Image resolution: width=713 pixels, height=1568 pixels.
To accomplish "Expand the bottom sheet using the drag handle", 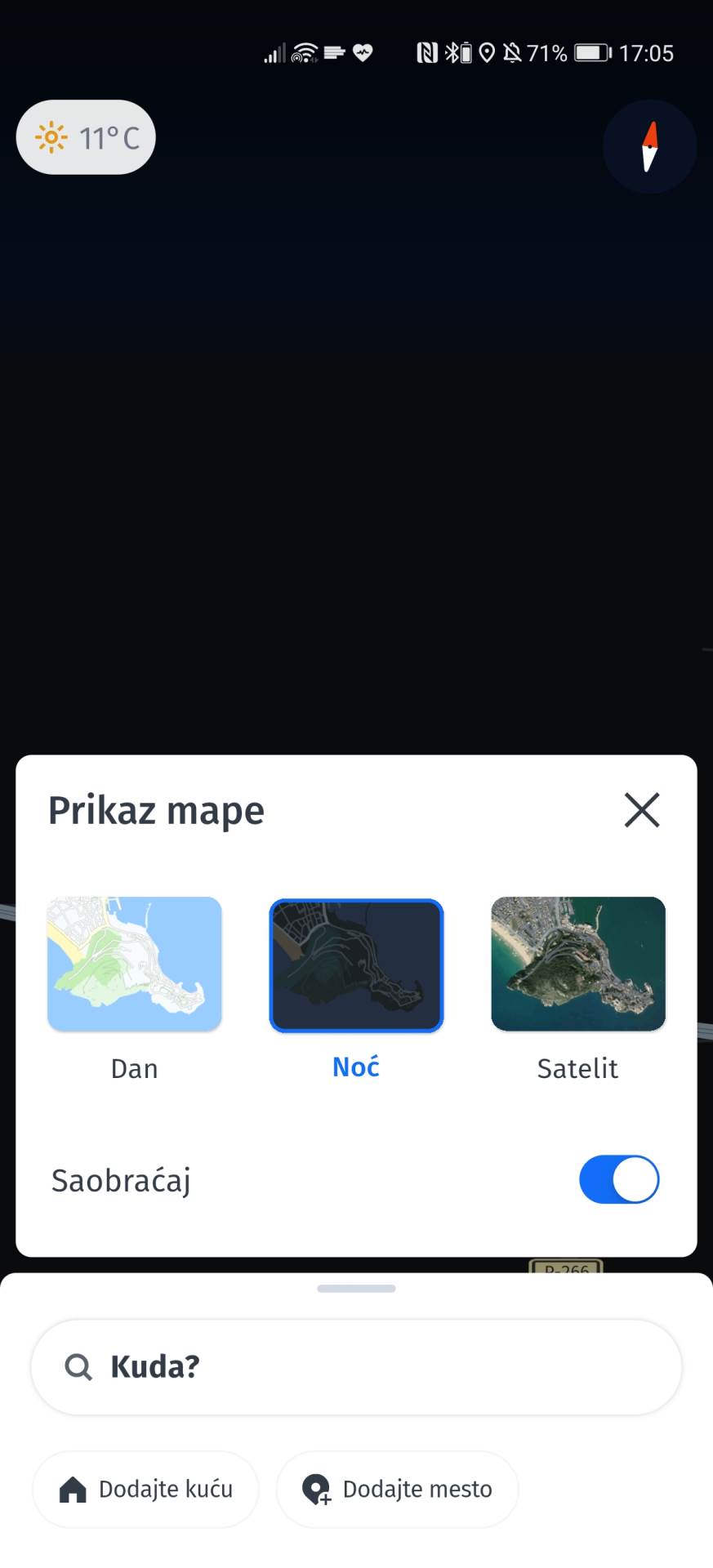I will [356, 1288].
